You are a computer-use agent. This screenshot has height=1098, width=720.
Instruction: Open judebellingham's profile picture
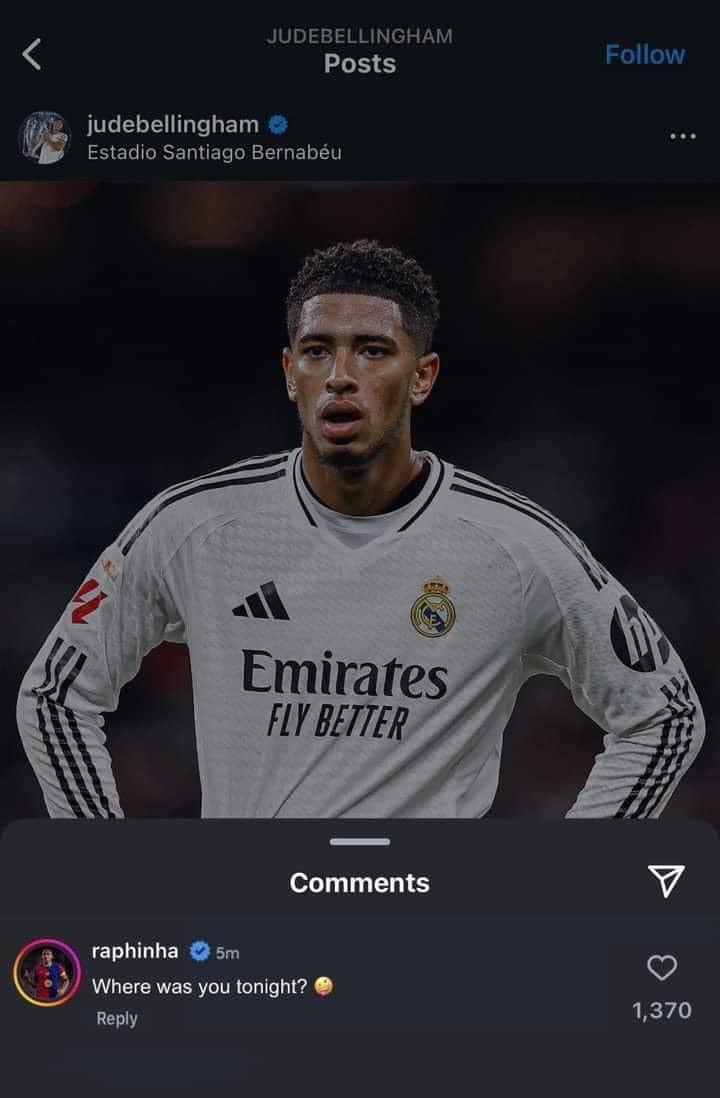tap(44, 138)
